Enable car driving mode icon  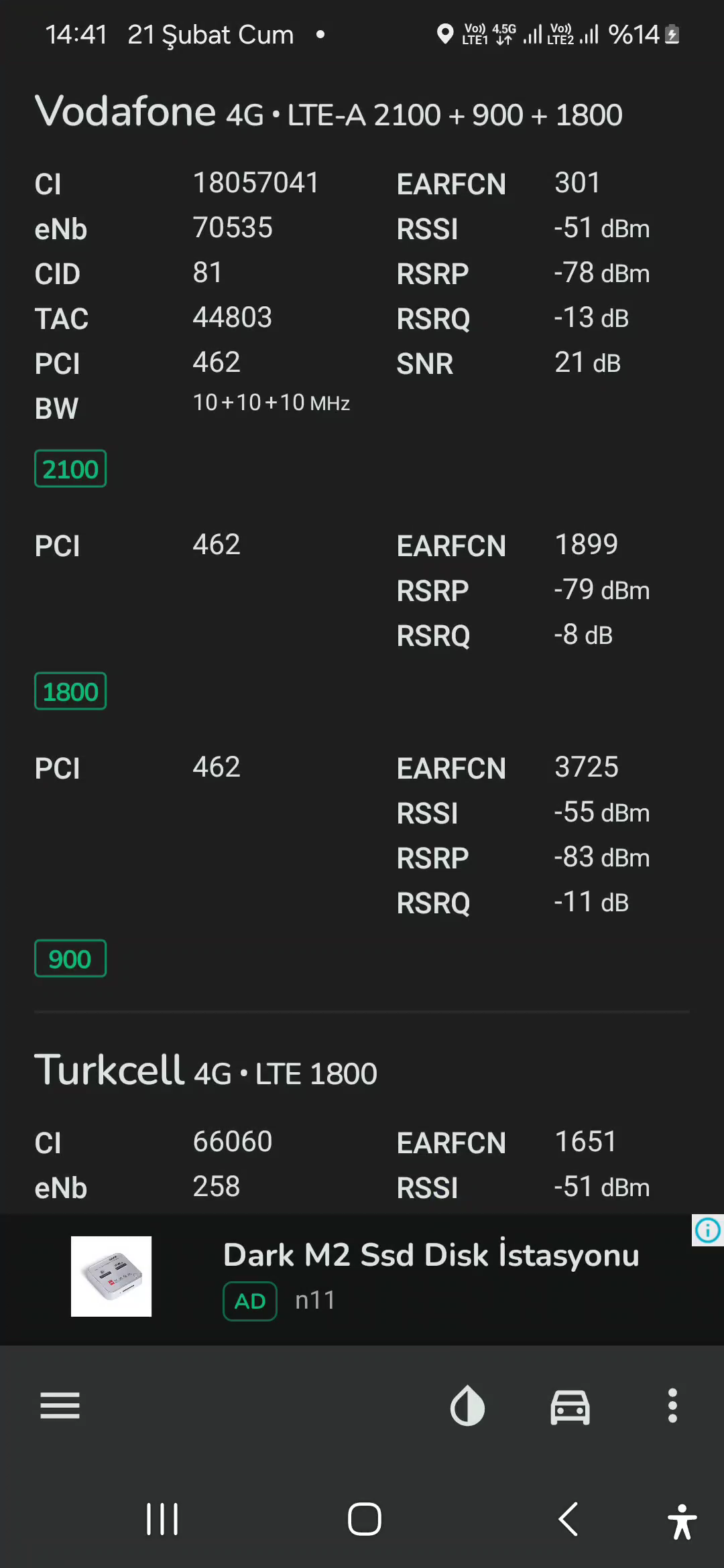570,1406
